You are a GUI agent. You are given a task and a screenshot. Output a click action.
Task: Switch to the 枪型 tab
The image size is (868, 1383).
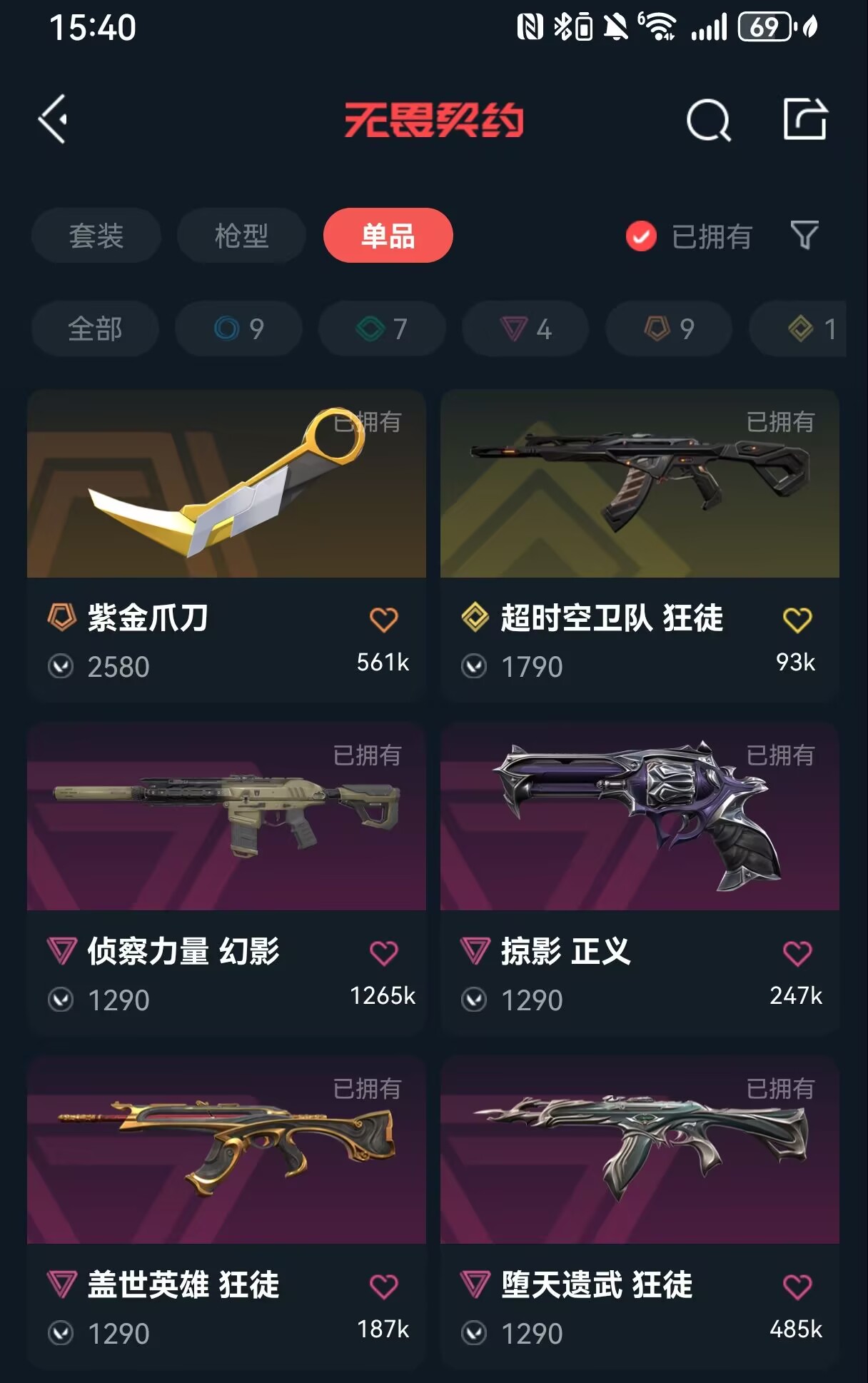241,236
